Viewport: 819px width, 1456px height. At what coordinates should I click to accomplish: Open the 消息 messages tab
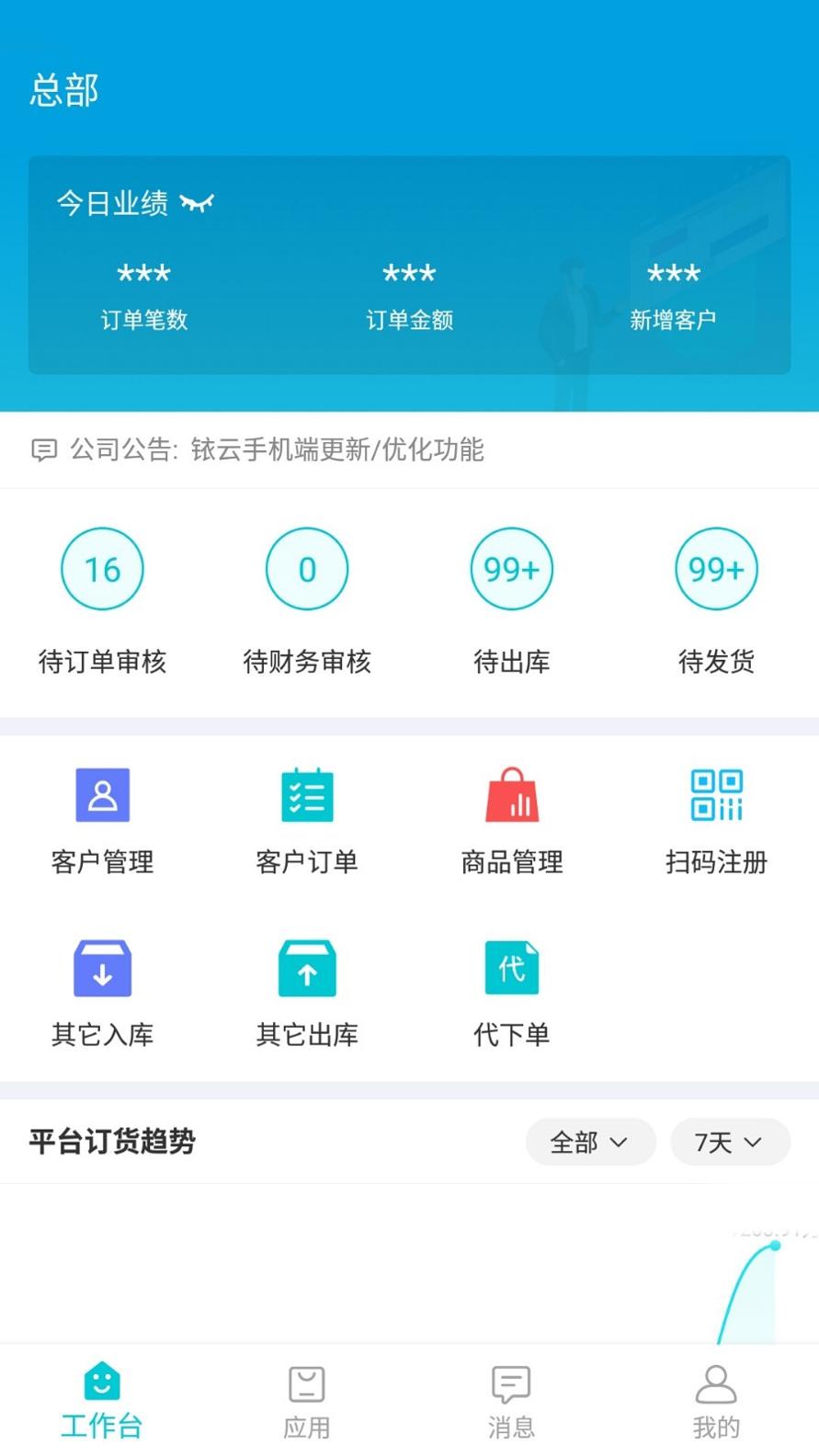point(512,1398)
